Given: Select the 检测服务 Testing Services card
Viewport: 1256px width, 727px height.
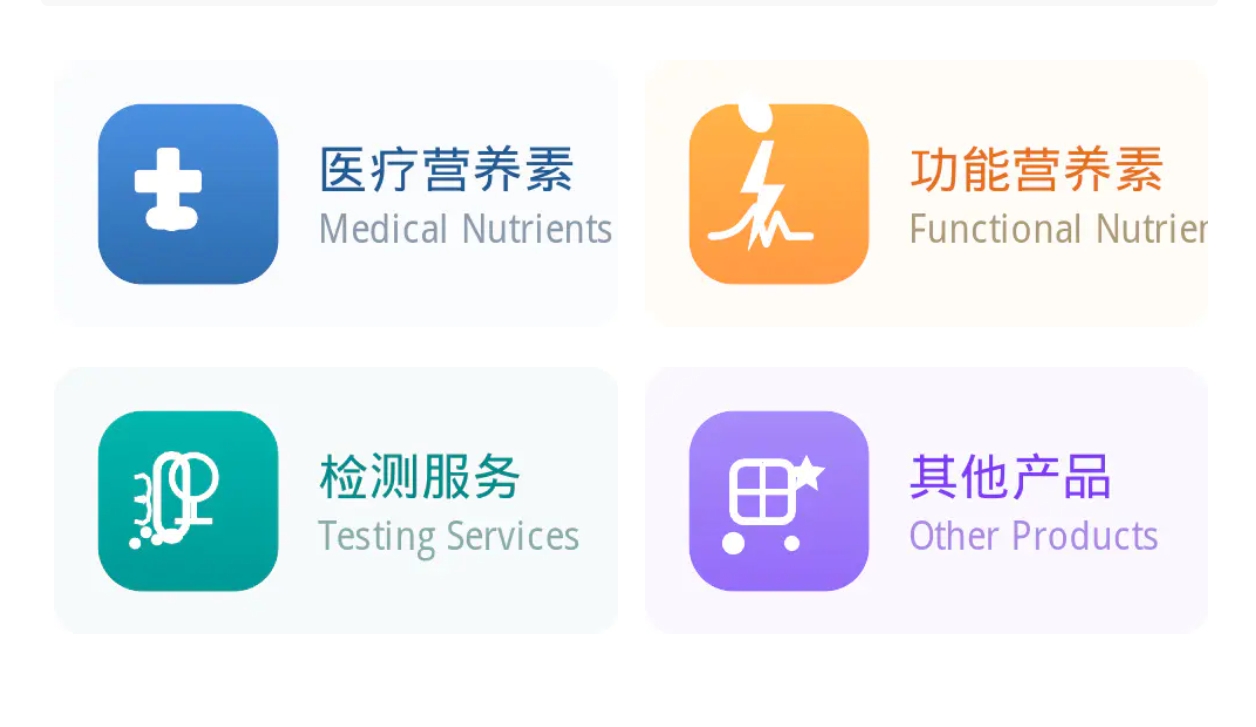Looking at the screenshot, I should pos(335,500).
